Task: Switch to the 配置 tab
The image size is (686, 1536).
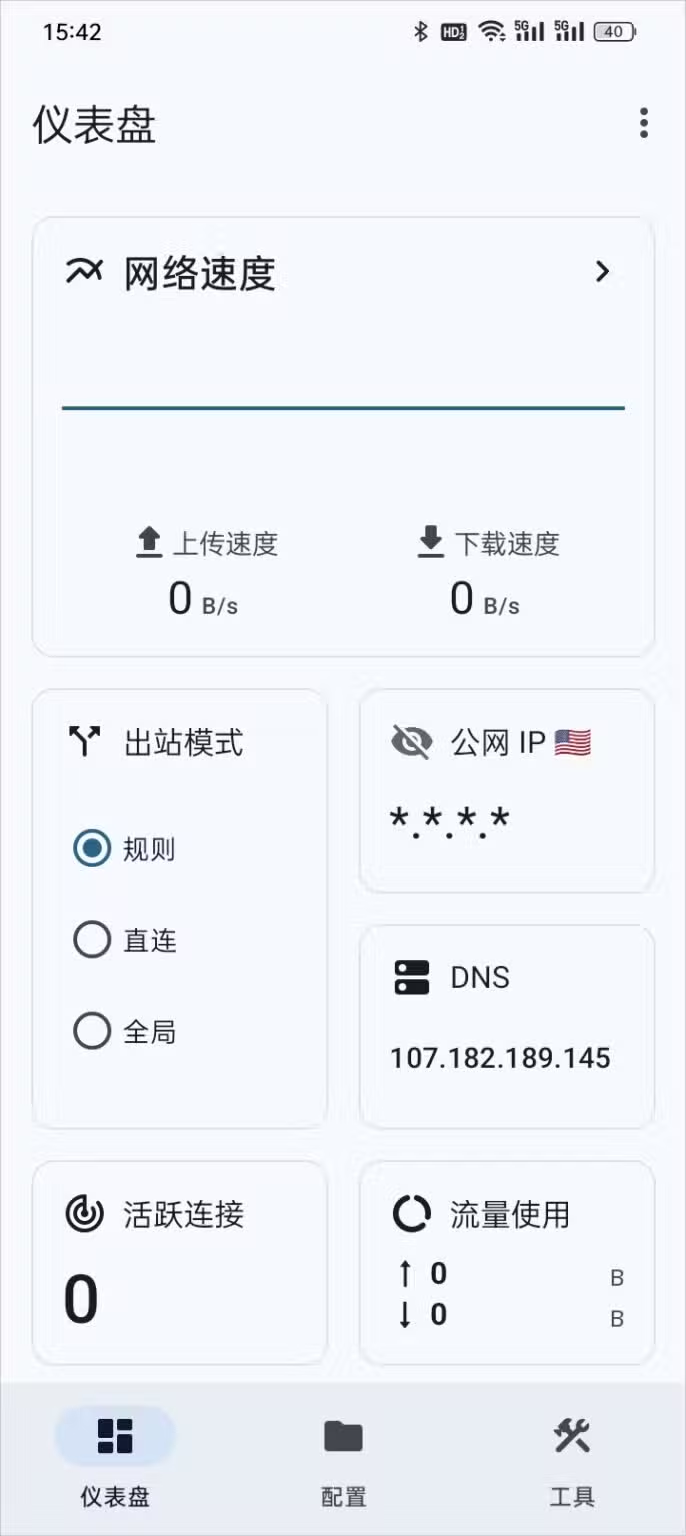Action: tap(343, 1456)
